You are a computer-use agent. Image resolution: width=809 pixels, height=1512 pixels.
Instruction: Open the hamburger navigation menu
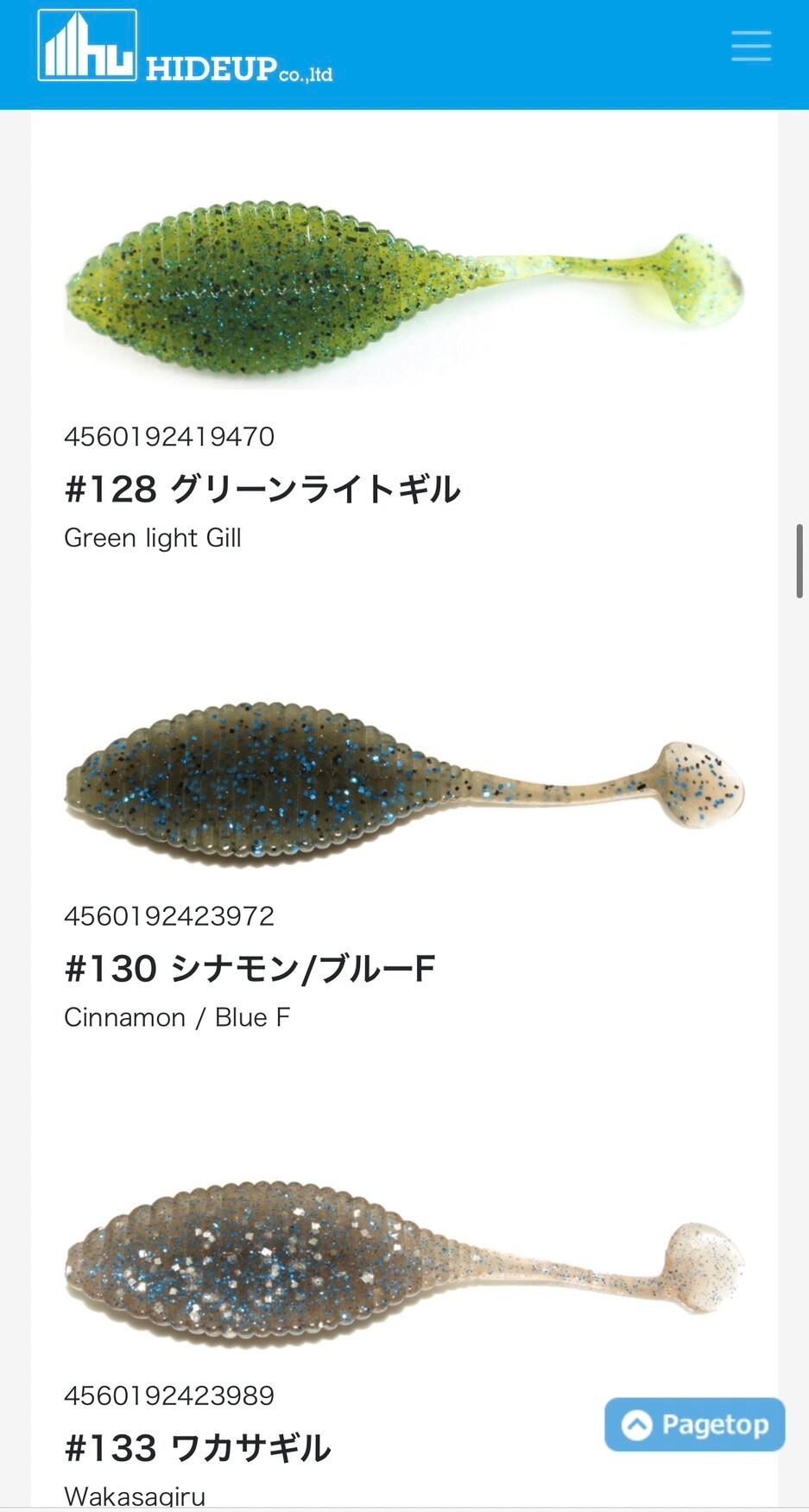pos(750,46)
